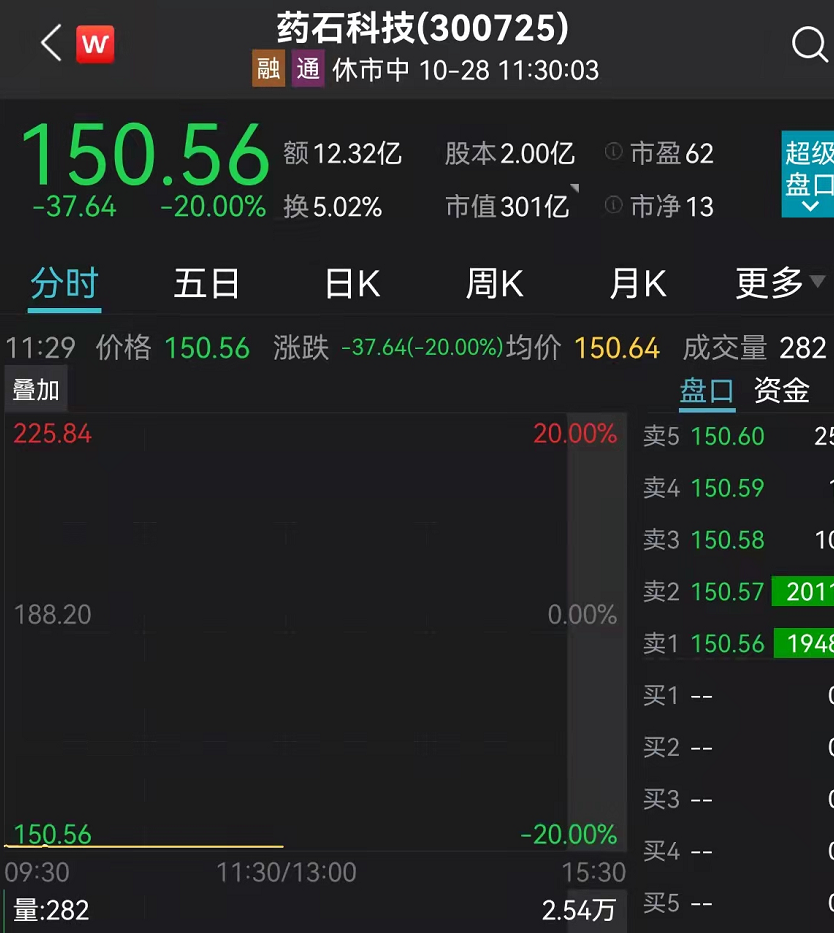This screenshot has height=933, width=834.
Task: Switch to the 五日 chart tab
Action: (207, 284)
